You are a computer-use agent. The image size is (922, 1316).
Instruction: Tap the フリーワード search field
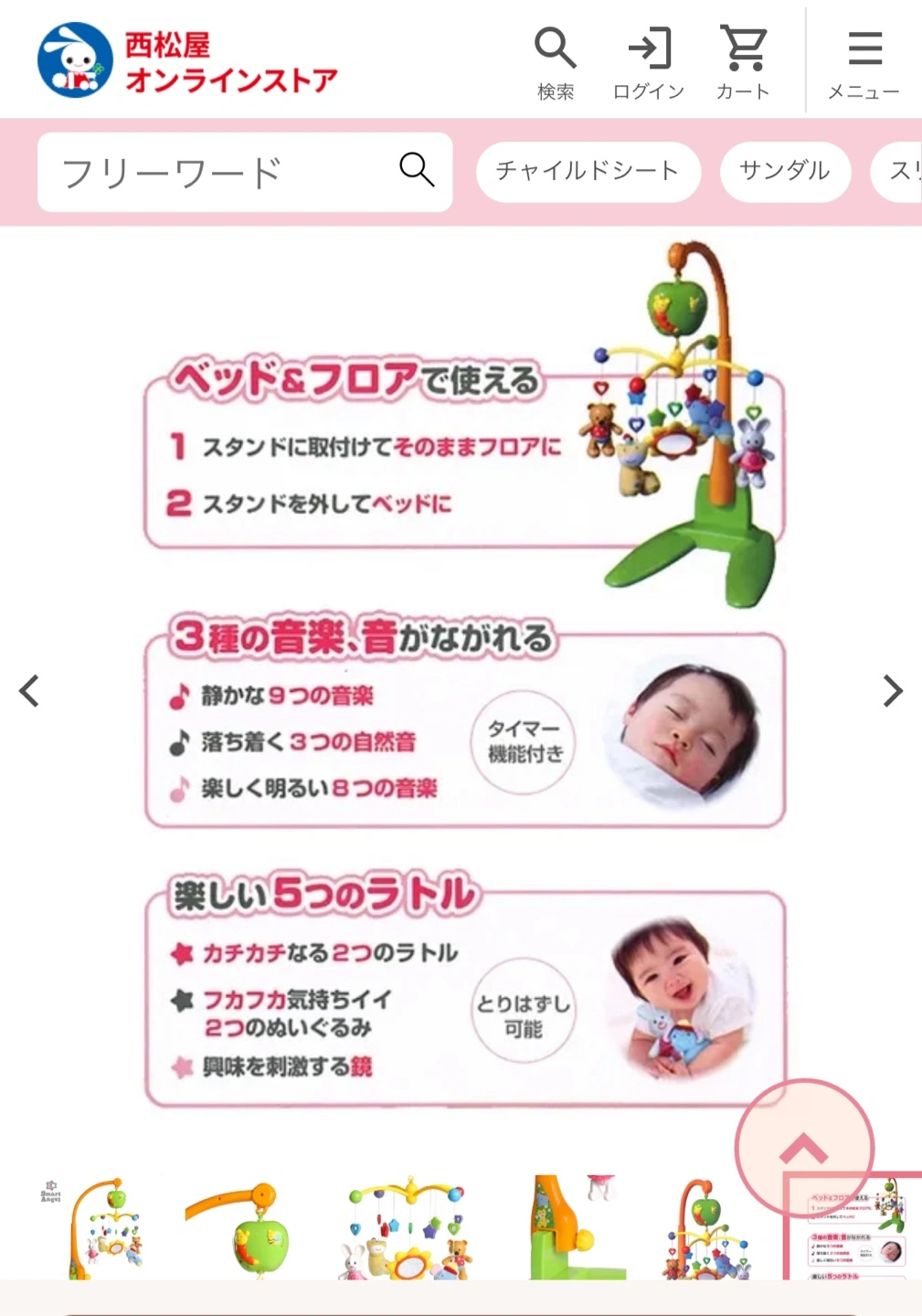(x=219, y=172)
